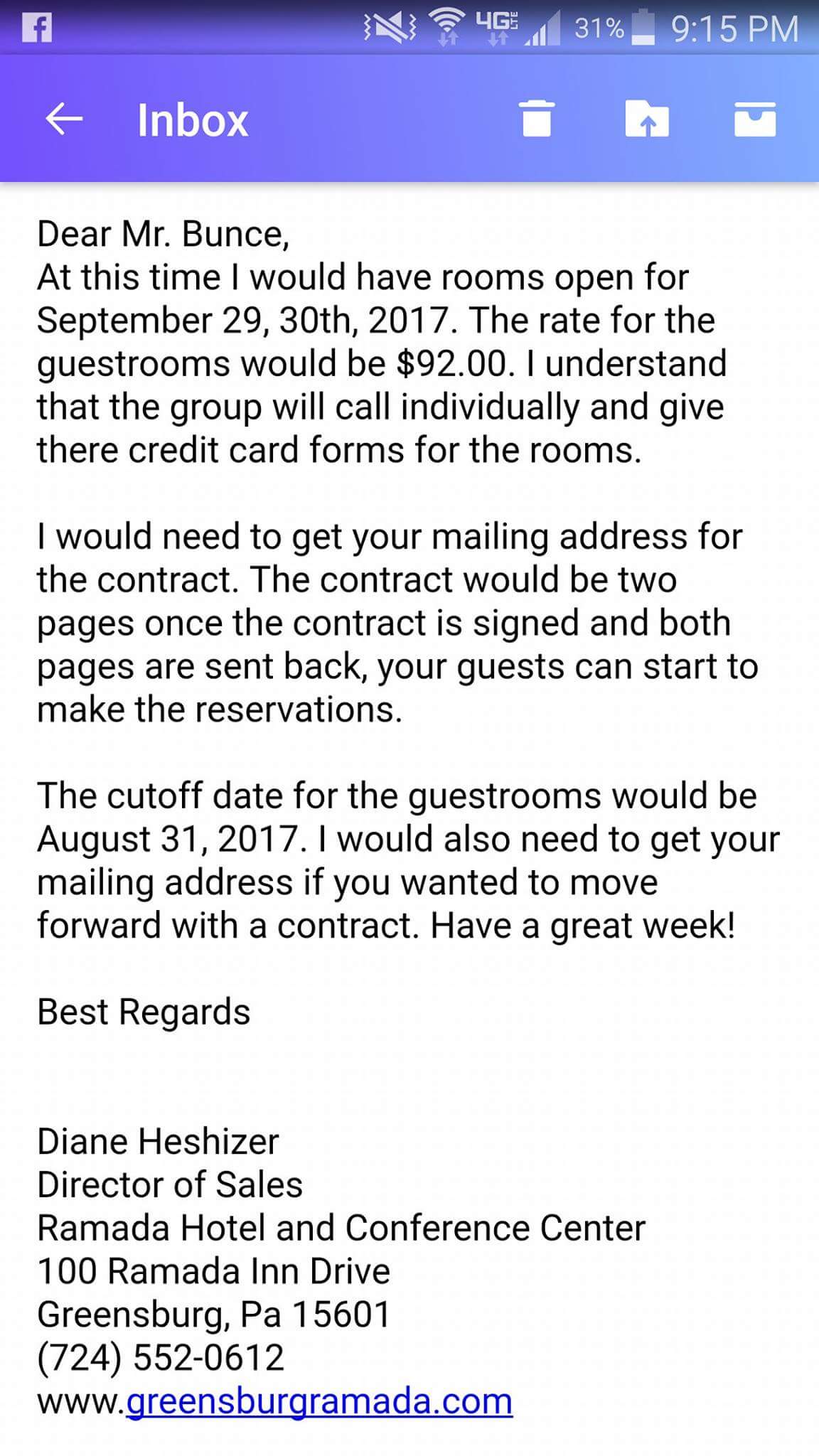Image resolution: width=819 pixels, height=1456 pixels.
Task: Go back to the Inbox list
Action: pyautogui.click(x=64, y=119)
